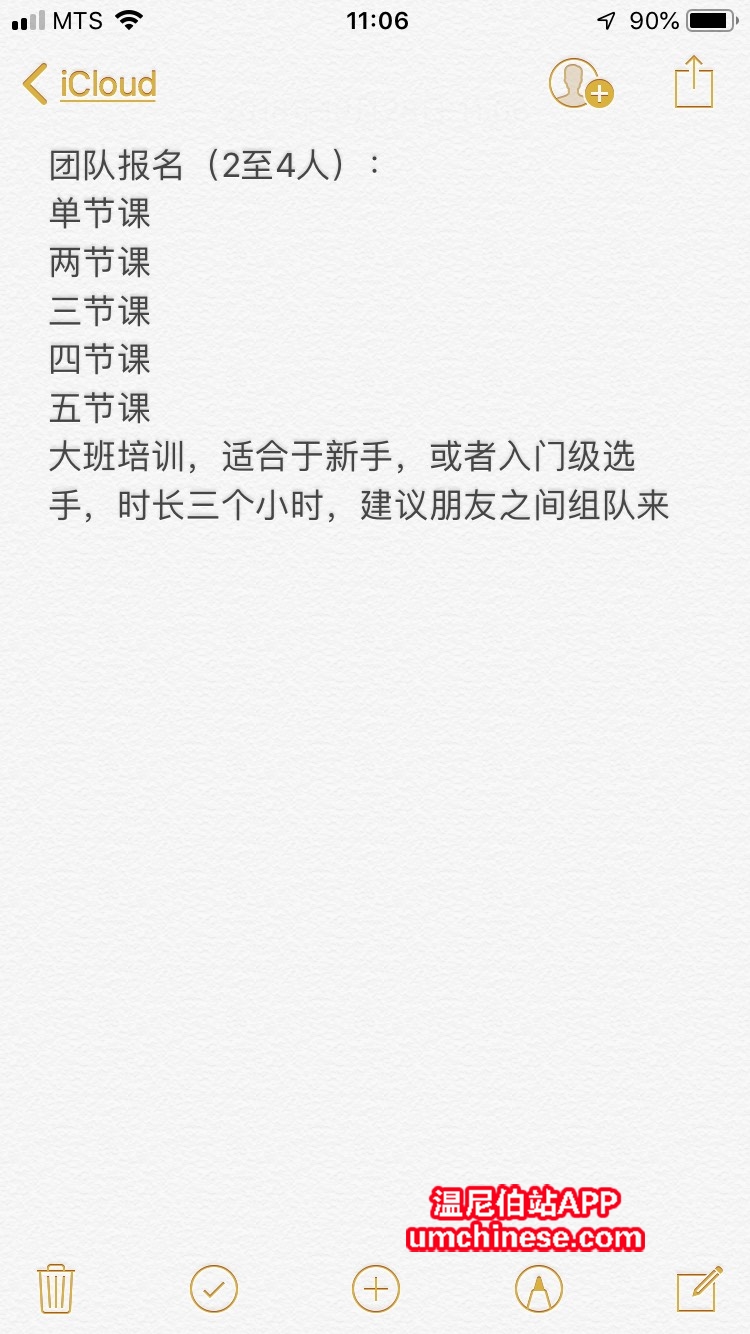750x1334 pixels.
Task: Compose a new note
Action: (700, 1288)
